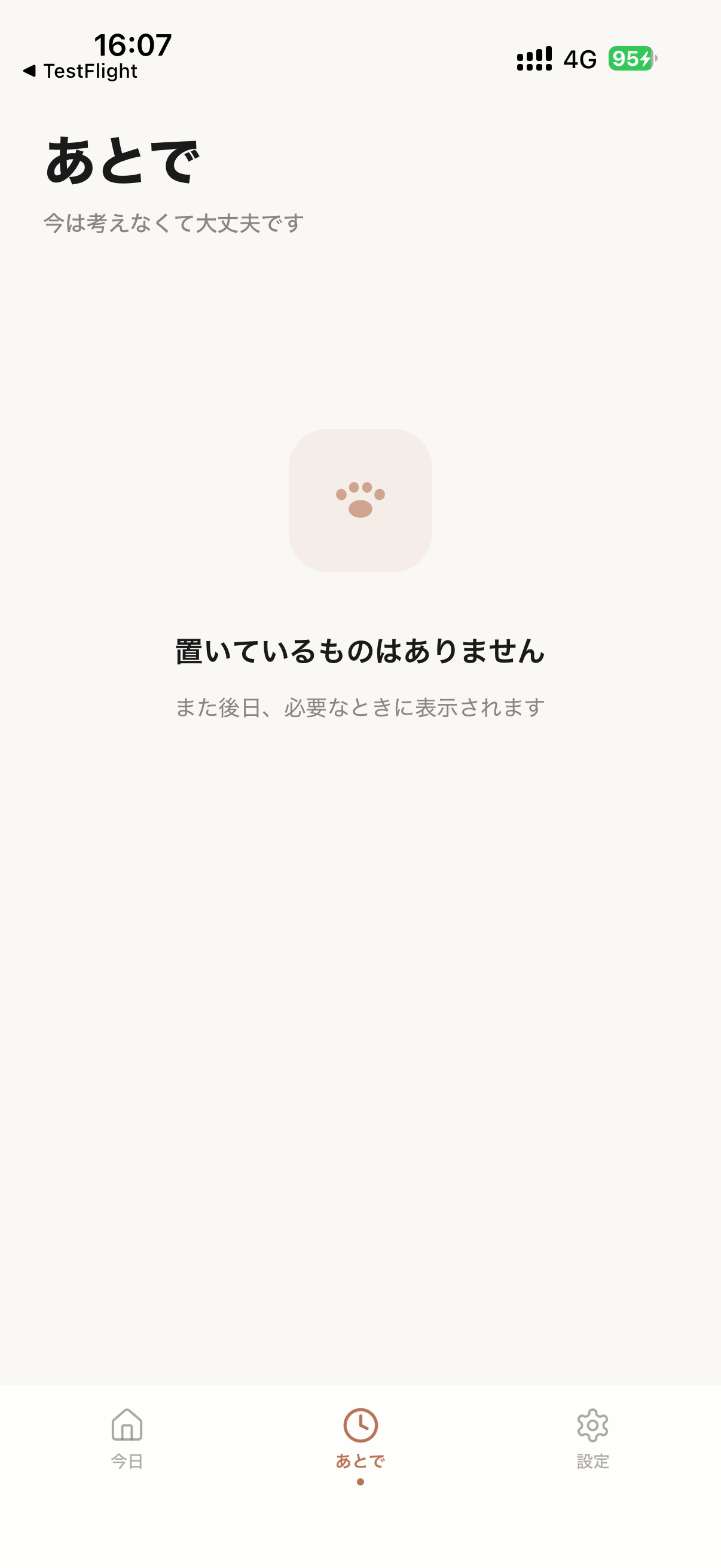Tap the subtitle 今は考えなくて大丈夫です

174,223
